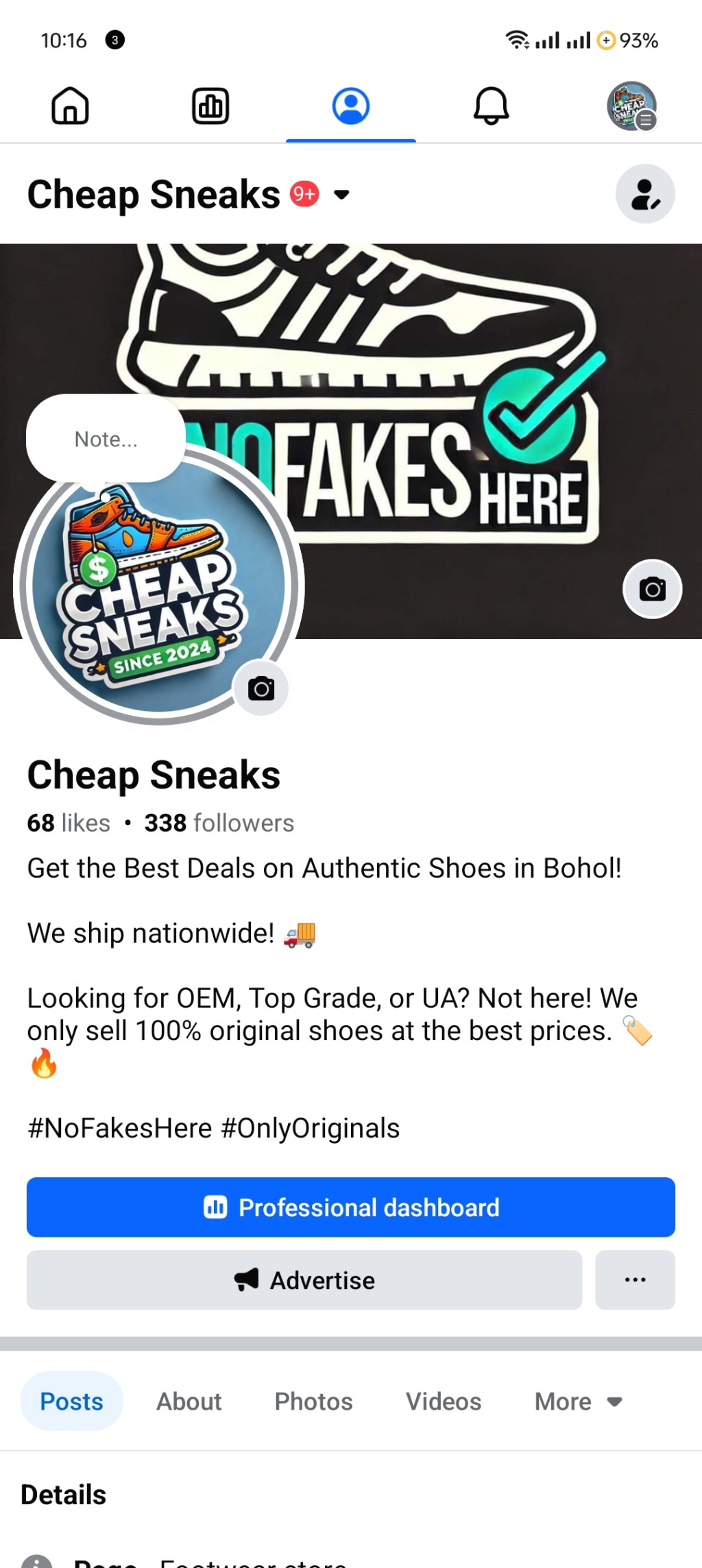Open the #NoFakesHere hashtag
702x1568 pixels.
119,1128
